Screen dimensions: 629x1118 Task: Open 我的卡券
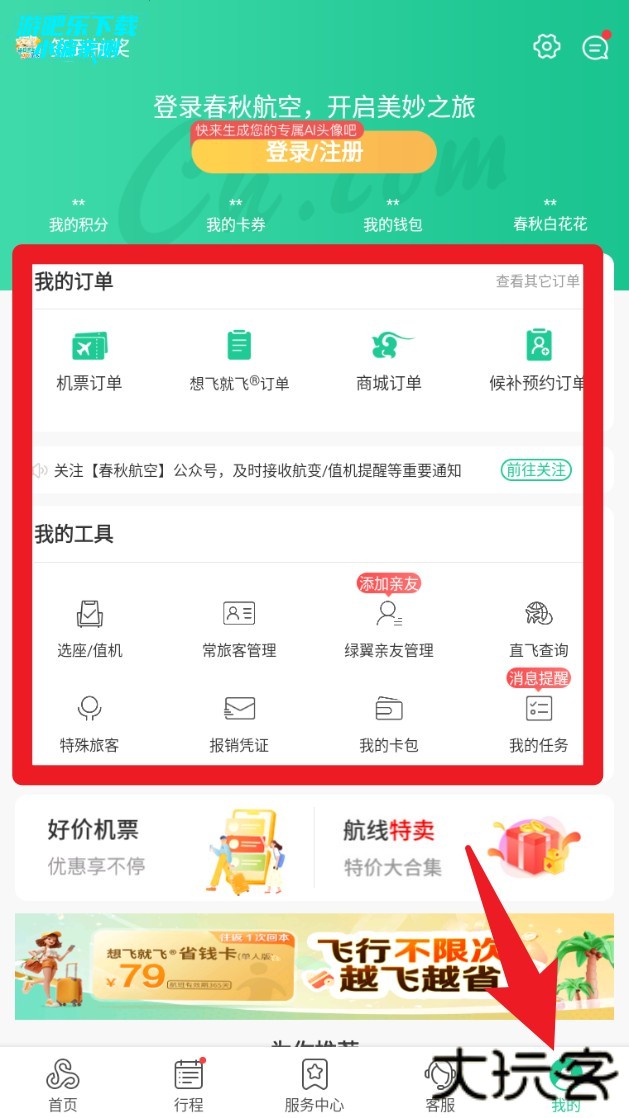[x=236, y=217]
